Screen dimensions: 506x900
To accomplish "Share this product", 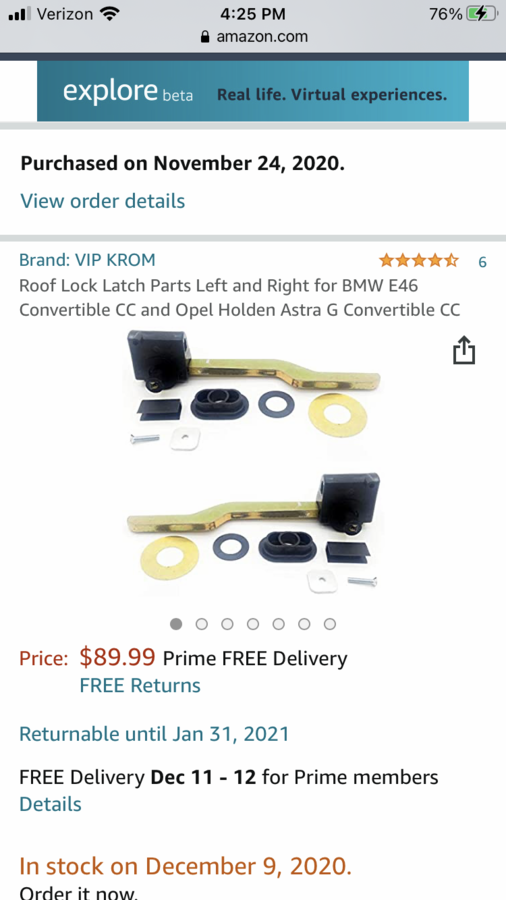I will [x=464, y=351].
